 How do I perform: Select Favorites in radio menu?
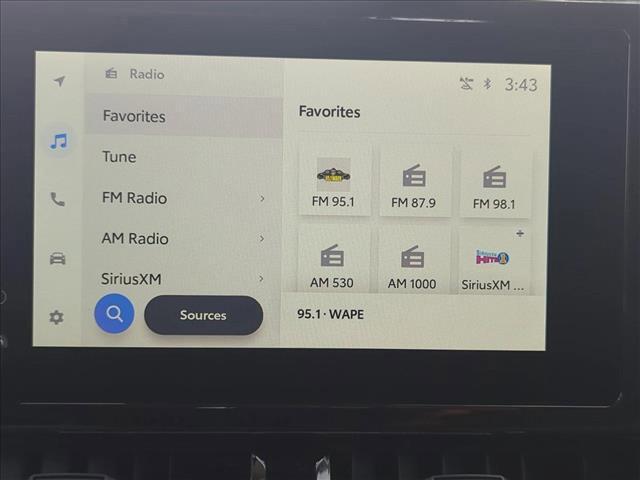183,116
